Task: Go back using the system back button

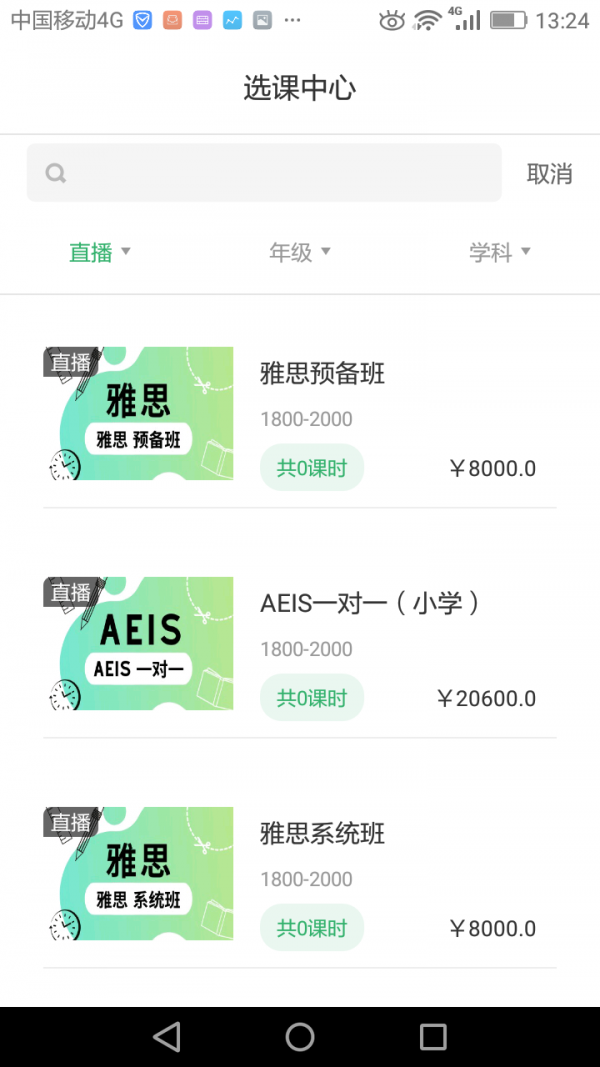Action: point(167,1037)
